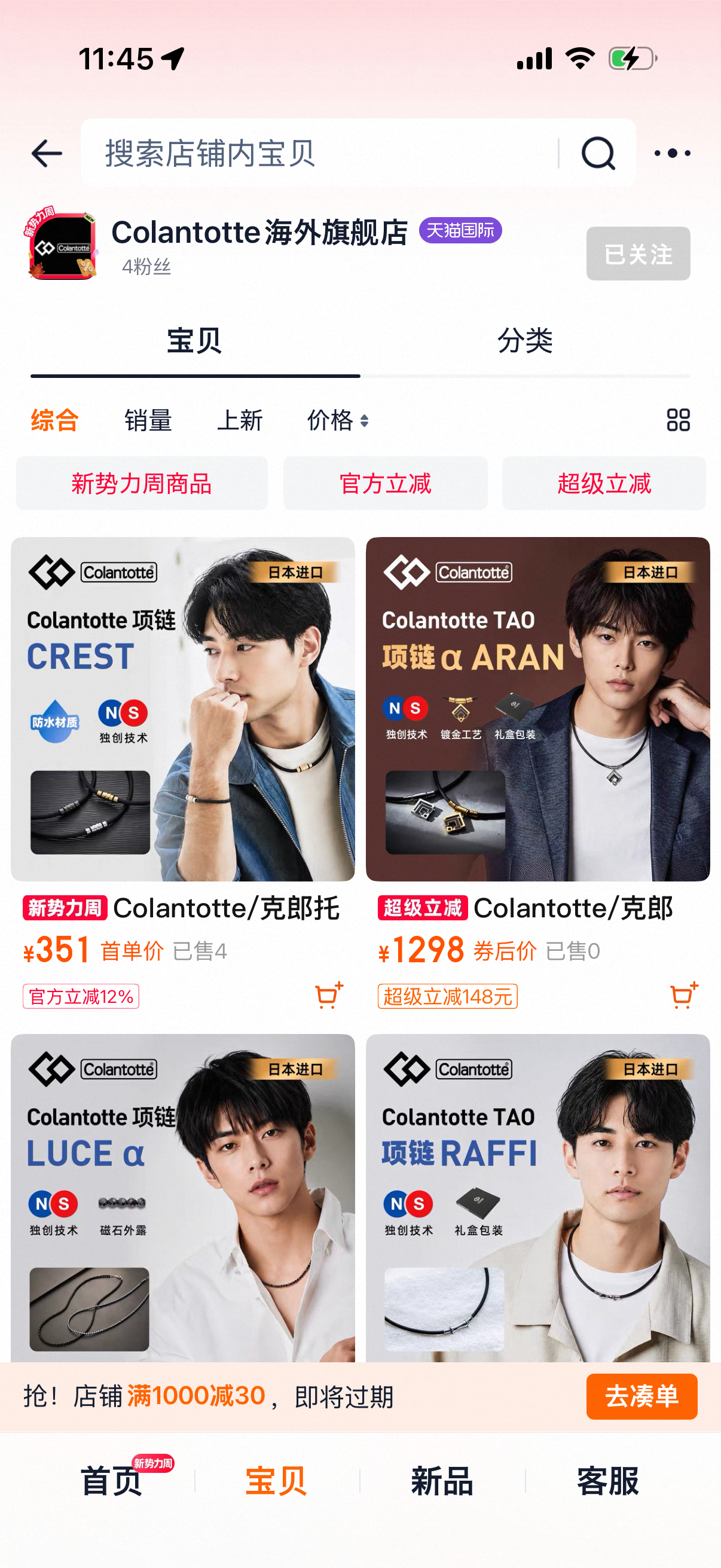The image size is (721, 1568).
Task: Tap the search box 搜索店铺内宝贝
Action: (x=319, y=152)
